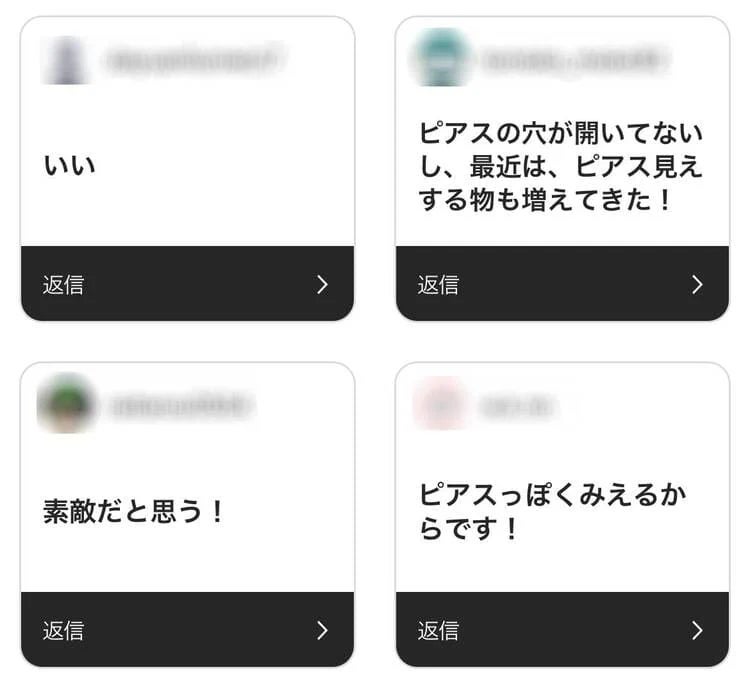Reply to the 素敵だと思う! response
This screenshot has width=750, height=697.
coord(188,630)
